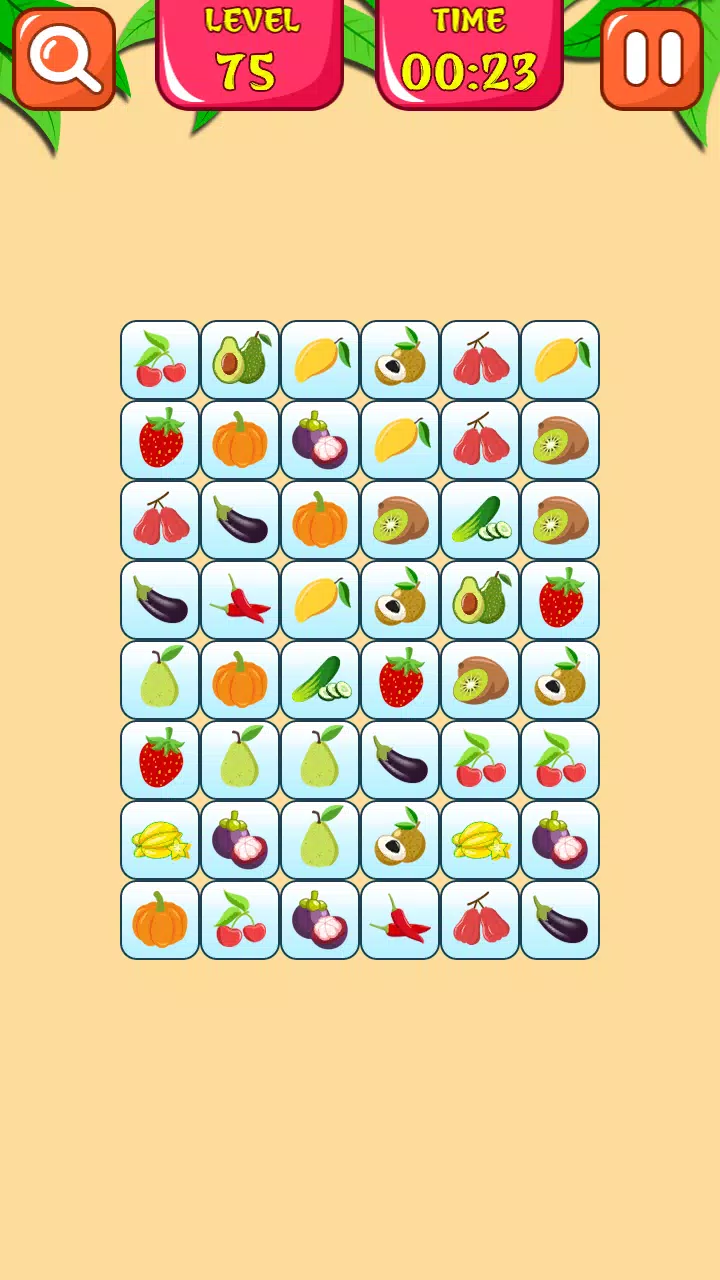Screen dimensions: 720x1280
Task: Pause the game
Action: tap(652, 58)
